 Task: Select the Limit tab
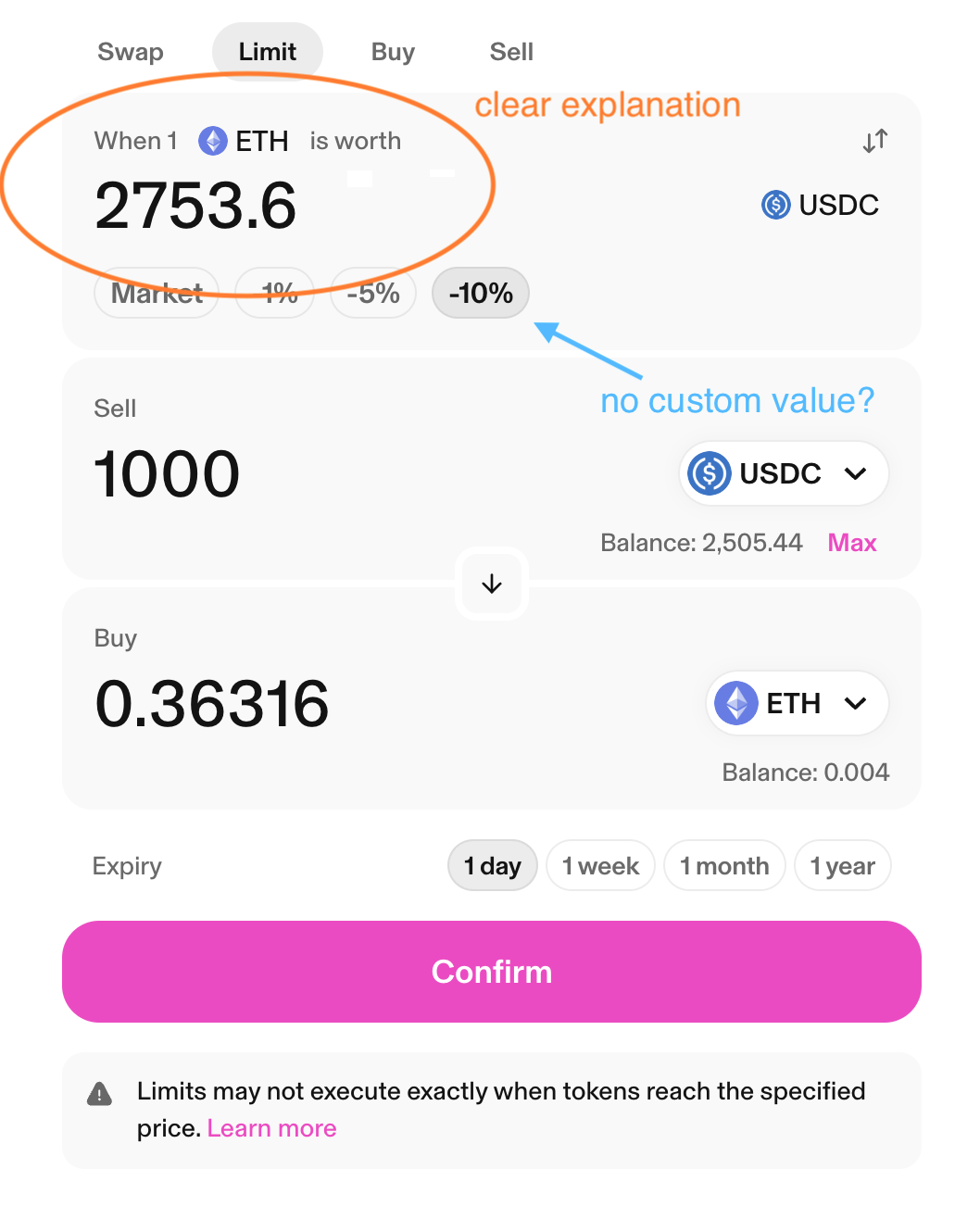[x=267, y=52]
